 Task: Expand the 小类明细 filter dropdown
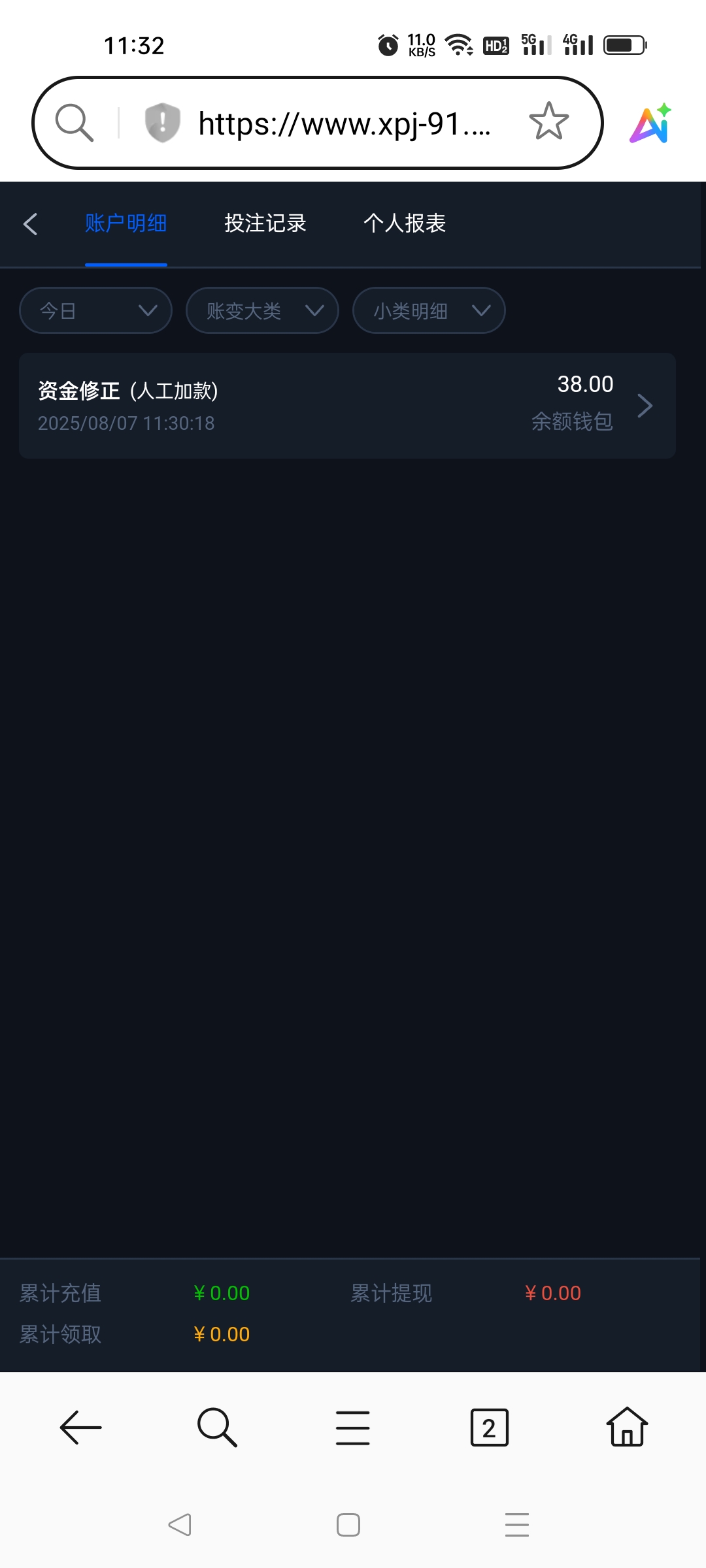(x=429, y=310)
